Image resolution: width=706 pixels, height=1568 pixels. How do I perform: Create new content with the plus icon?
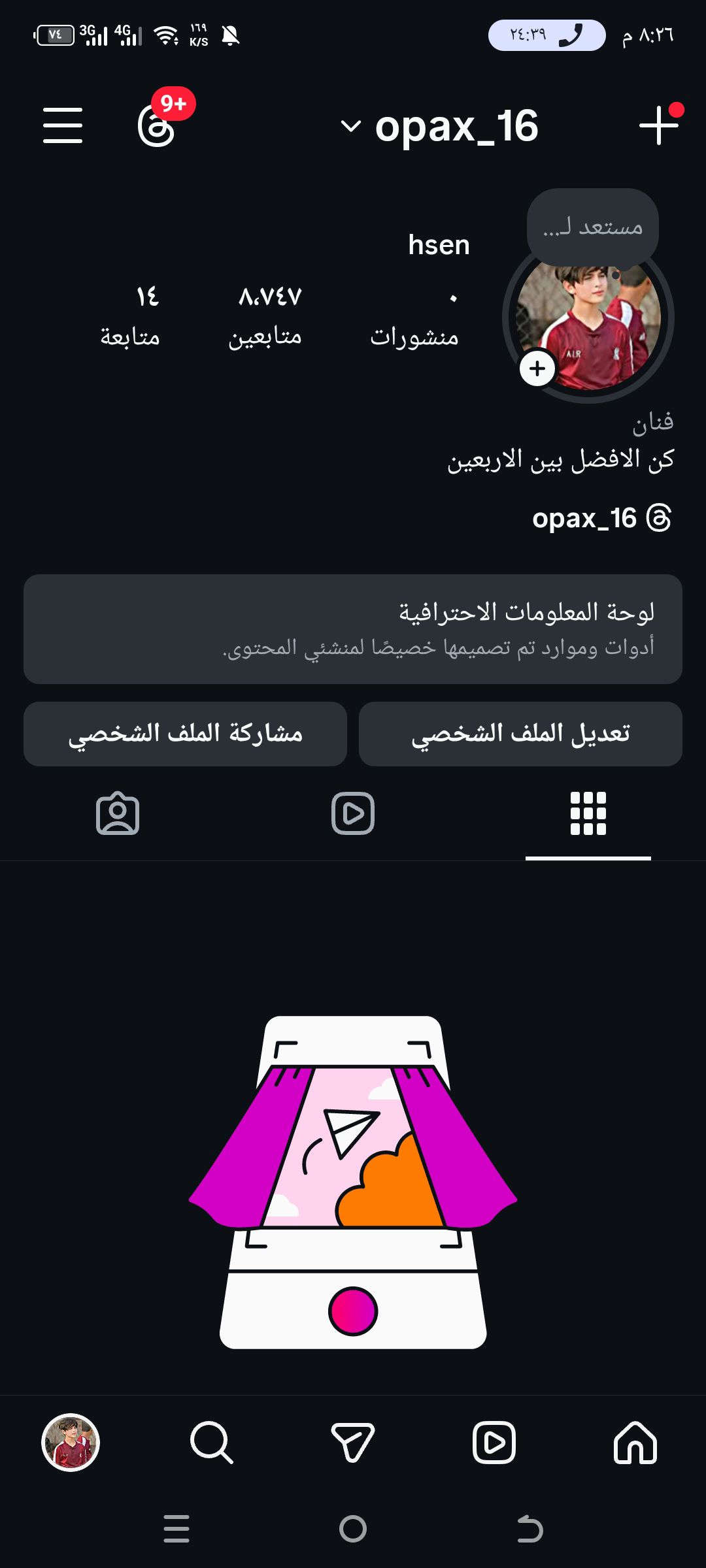click(x=658, y=125)
